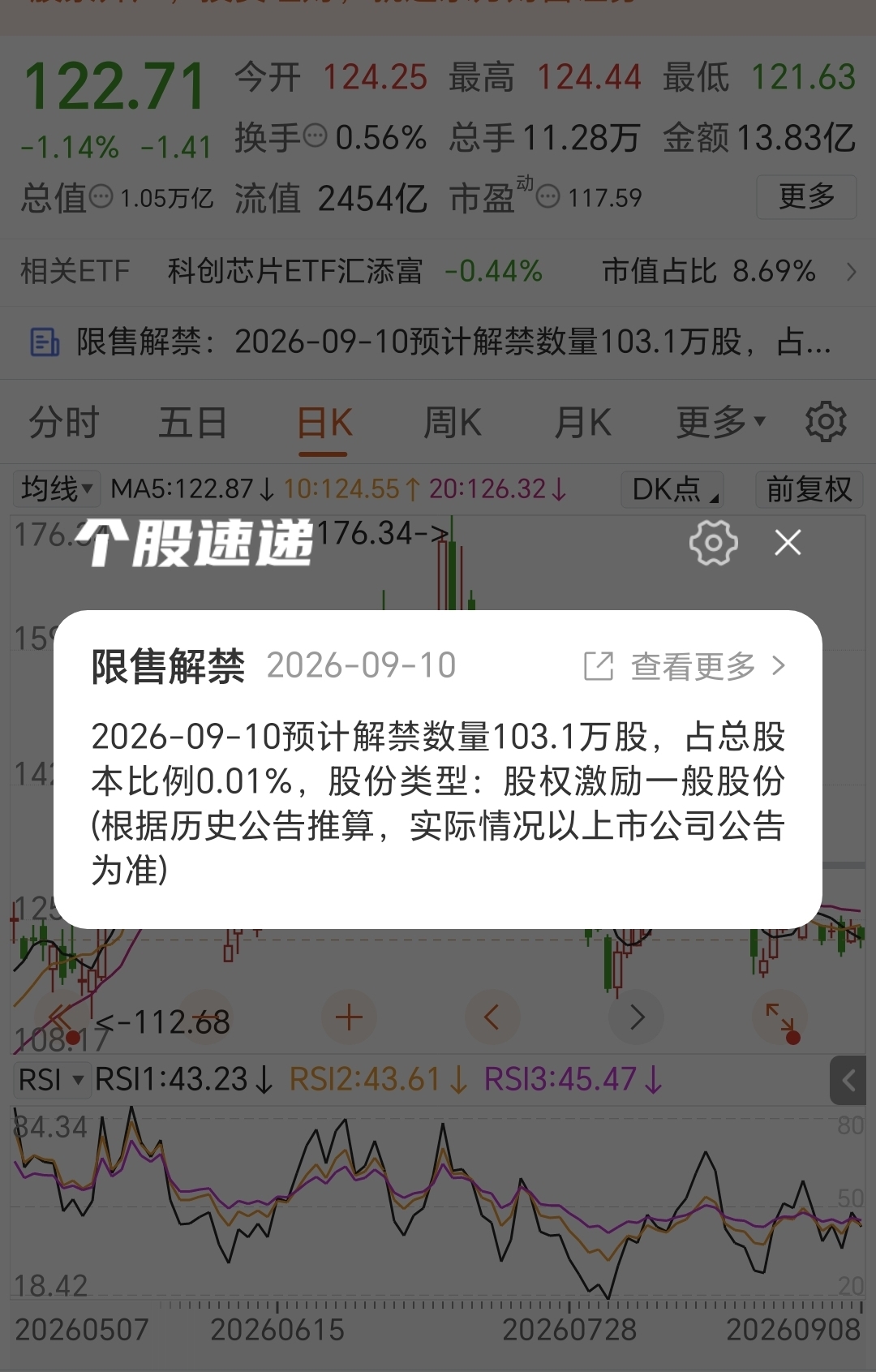The image size is (876, 1372).
Task: Switch to the 五日 chart tab
Action: [193, 423]
